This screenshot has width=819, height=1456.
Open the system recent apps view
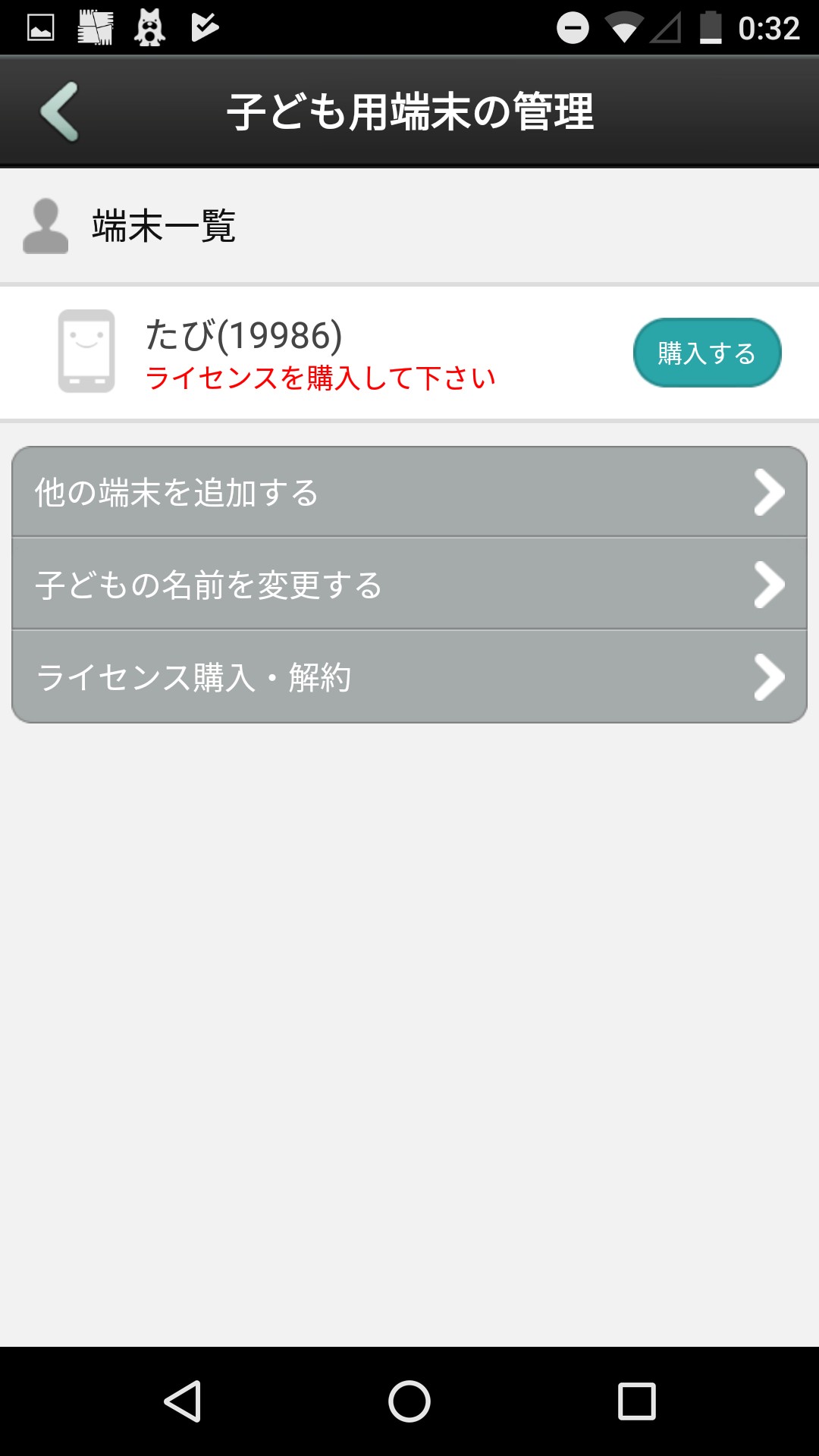636,1401
